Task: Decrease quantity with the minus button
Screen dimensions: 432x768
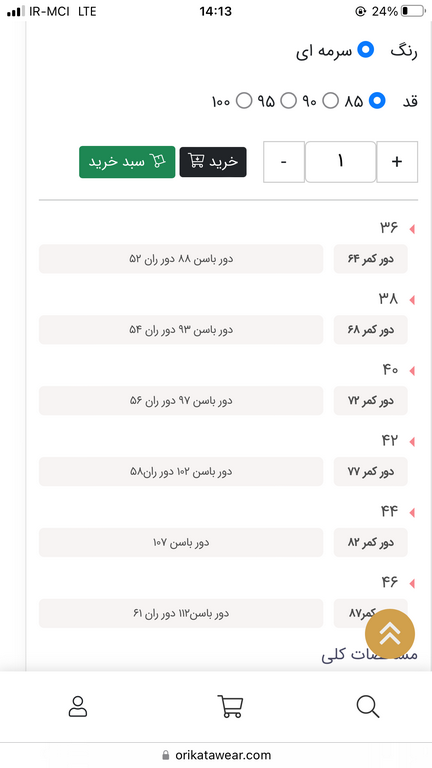Action: (284, 162)
